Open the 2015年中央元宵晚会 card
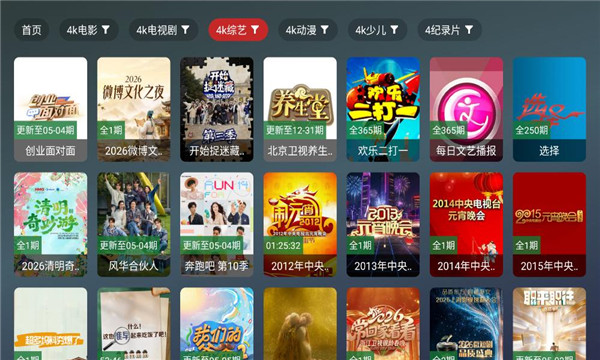Image resolution: width=600 pixels, height=360 pixels. click(x=549, y=225)
